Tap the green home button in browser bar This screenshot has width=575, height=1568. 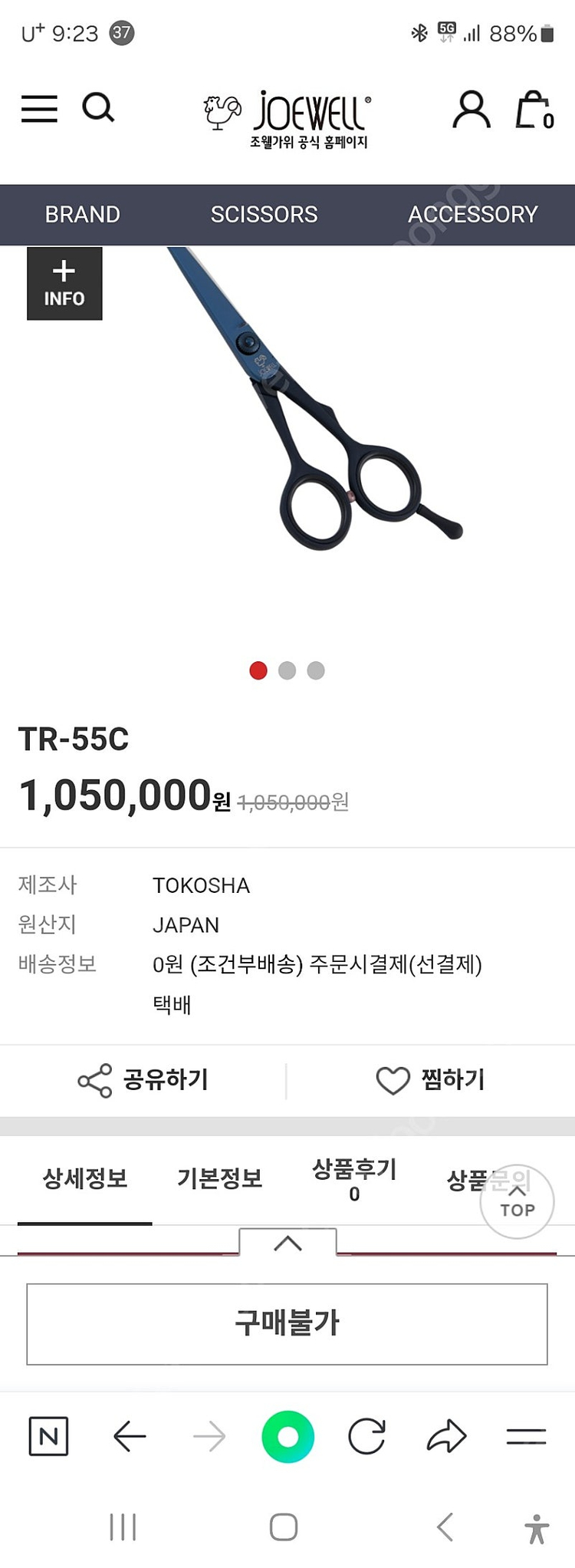coord(287,1436)
